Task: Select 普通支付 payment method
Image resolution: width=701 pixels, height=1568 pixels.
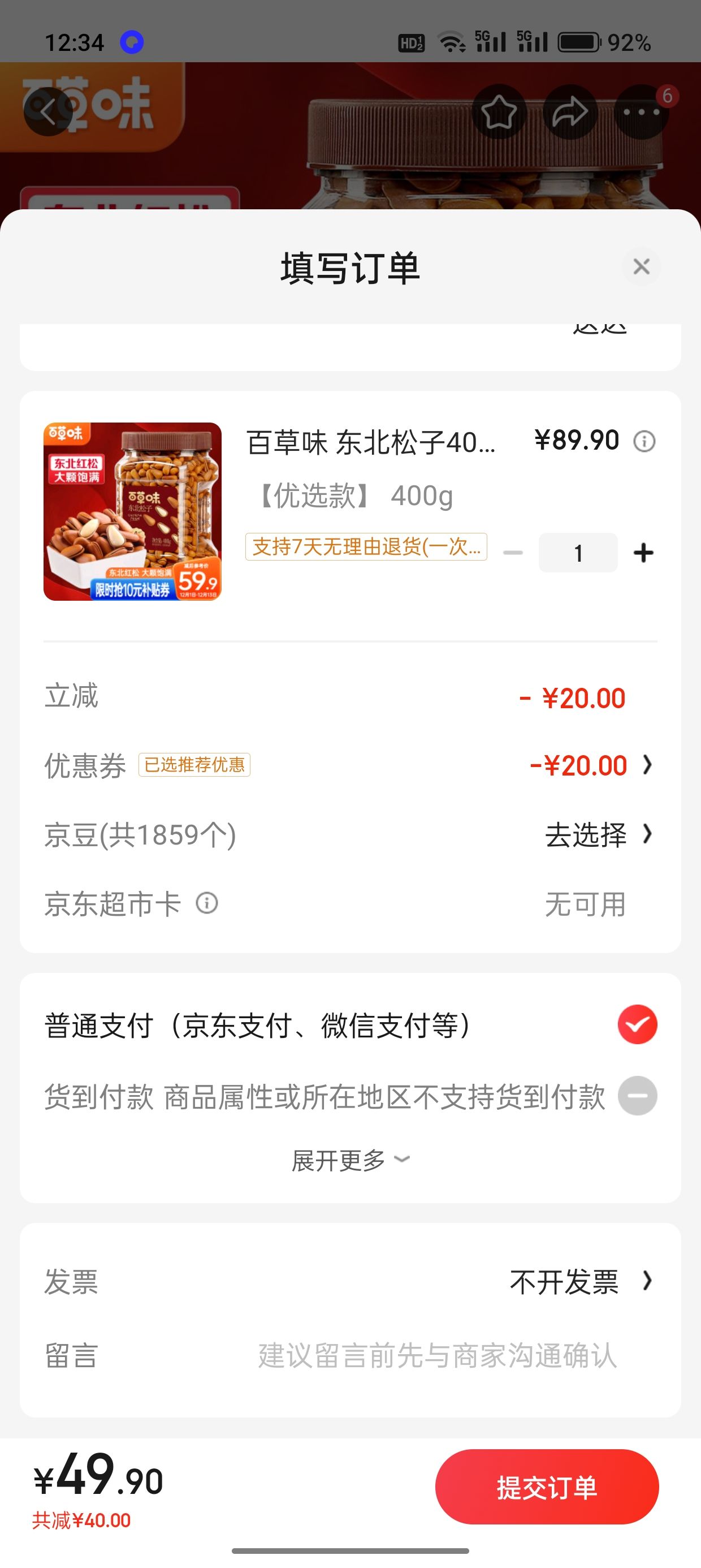Action: coord(350,1025)
